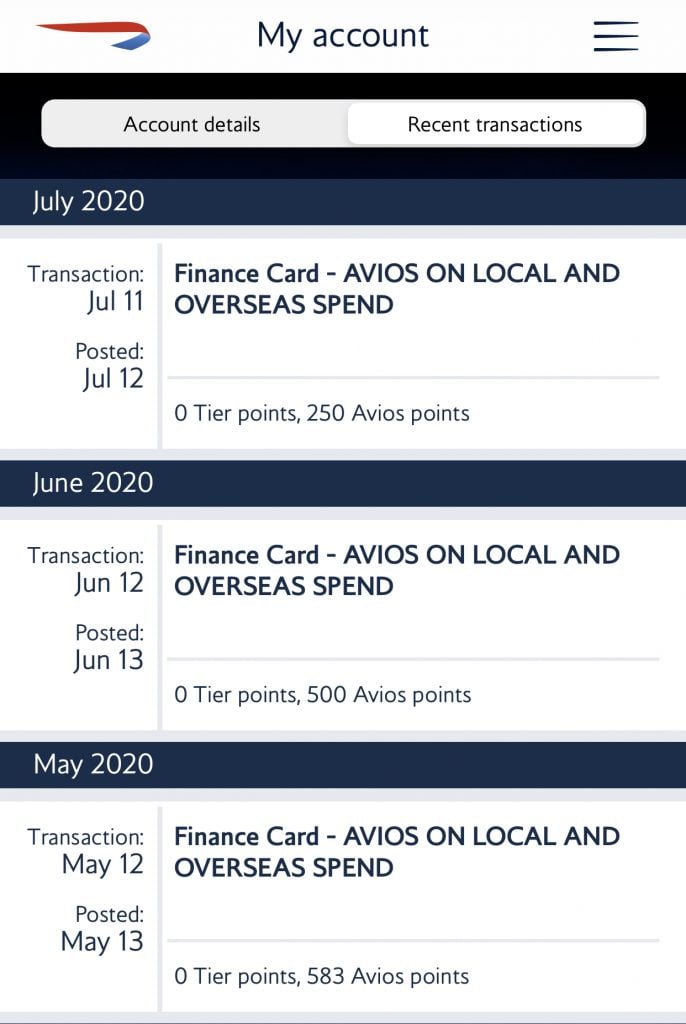
Task: Open the hamburger menu
Action: (615, 36)
